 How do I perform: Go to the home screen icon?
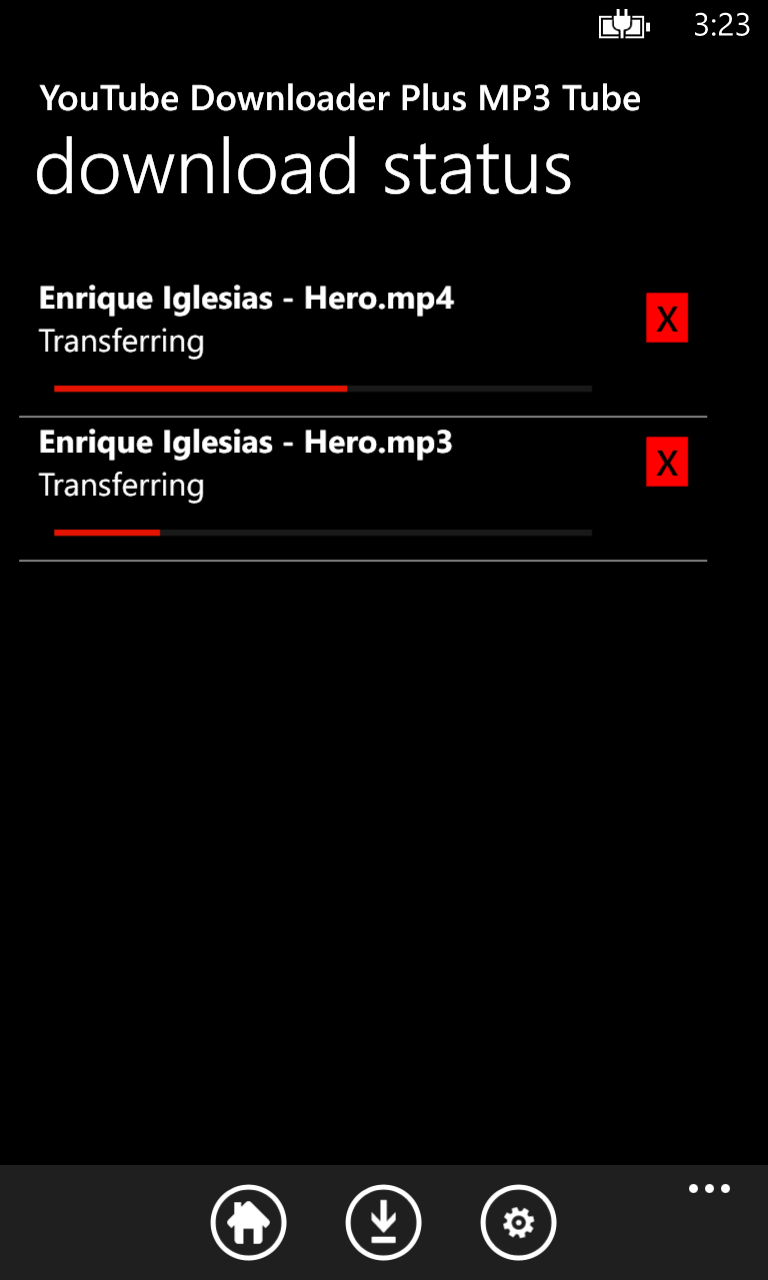(x=249, y=1222)
